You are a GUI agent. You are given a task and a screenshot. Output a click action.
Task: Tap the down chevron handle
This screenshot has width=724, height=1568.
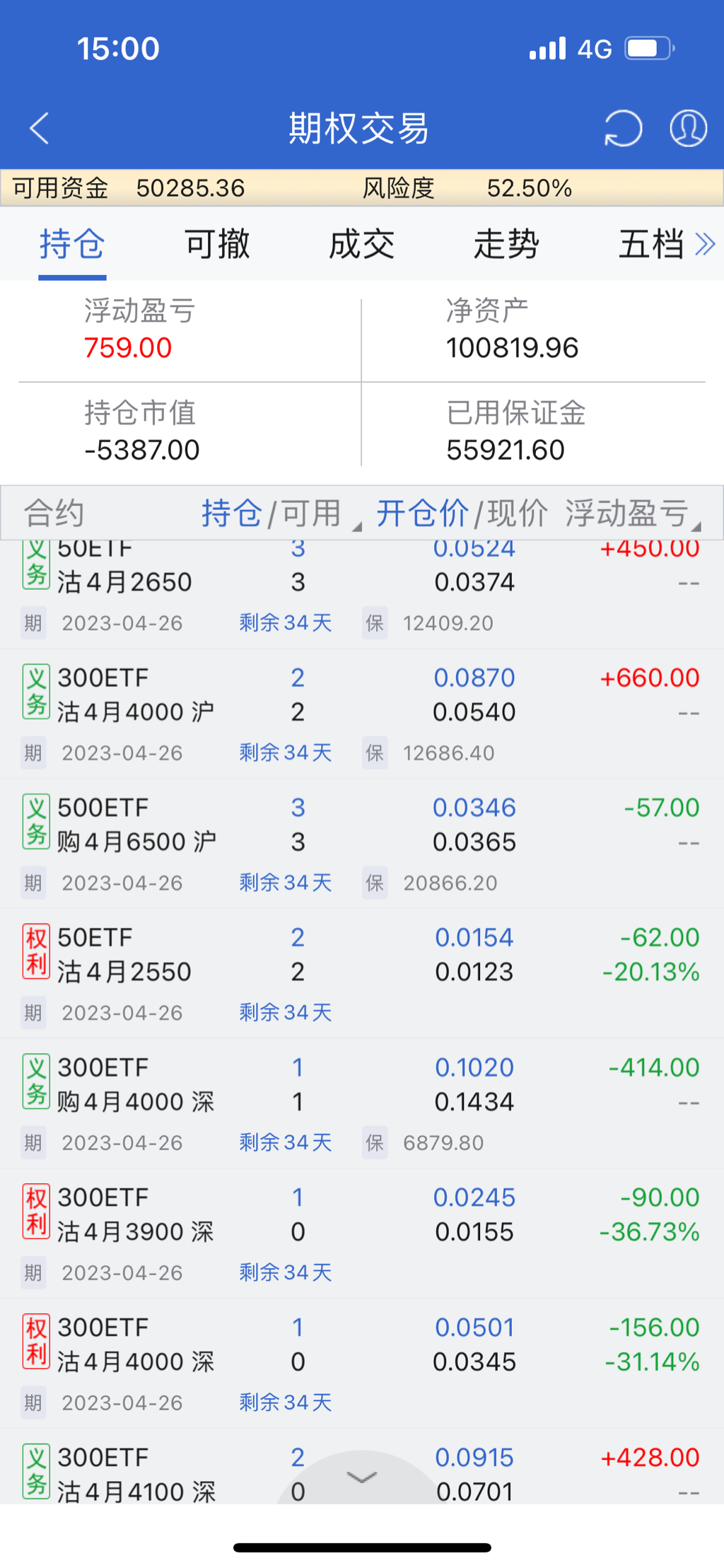pos(362,1477)
